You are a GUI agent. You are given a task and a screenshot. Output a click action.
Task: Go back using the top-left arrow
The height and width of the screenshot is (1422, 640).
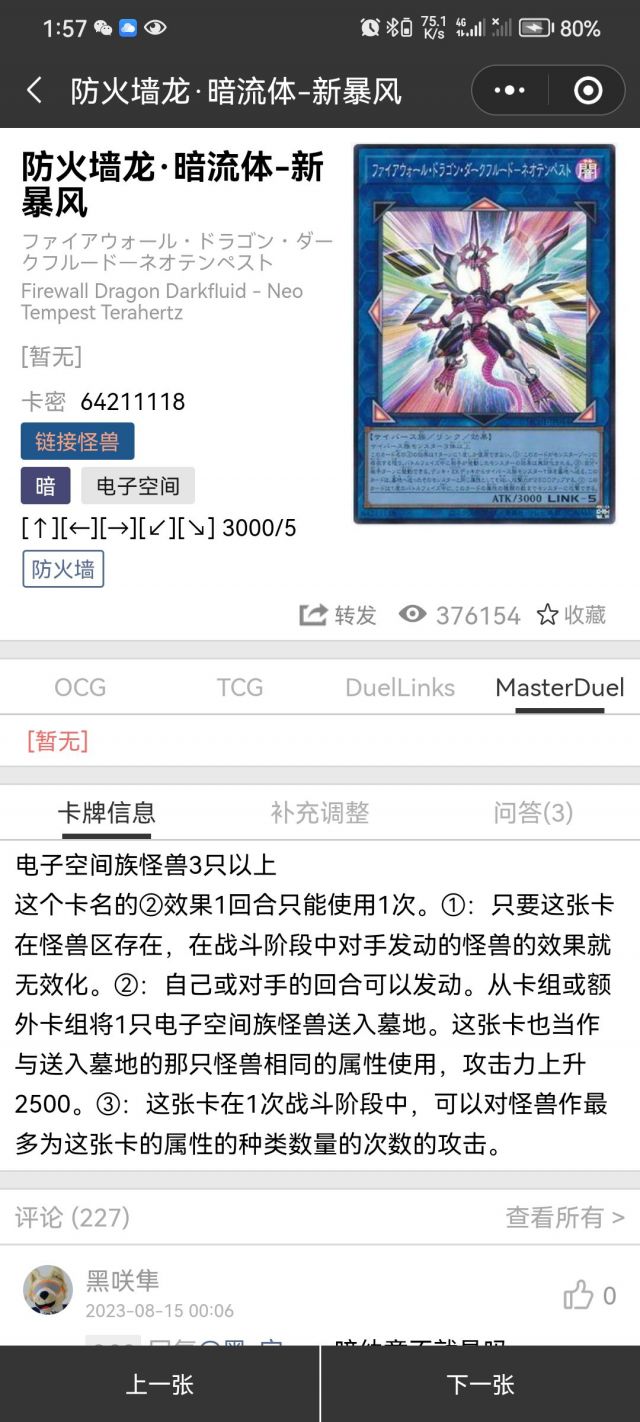coord(35,91)
